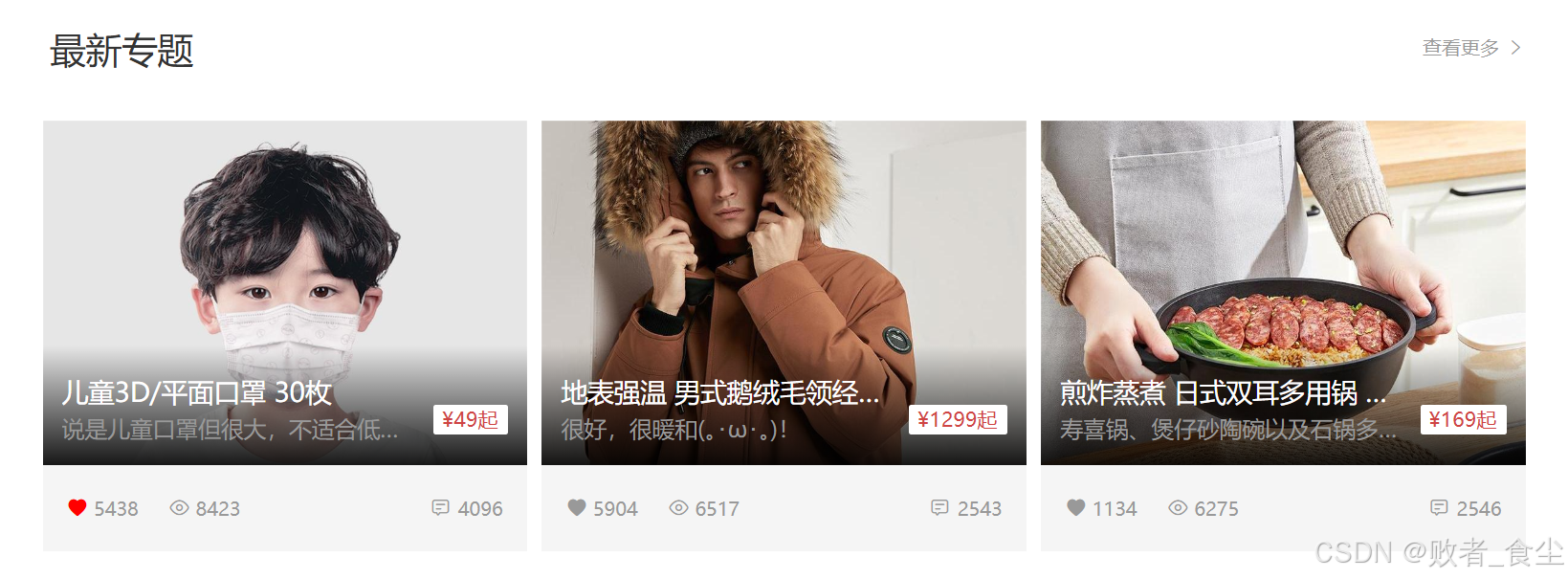View the 2546 comments on the 多用锅 topic
This screenshot has width=1568, height=579.
[1466, 508]
